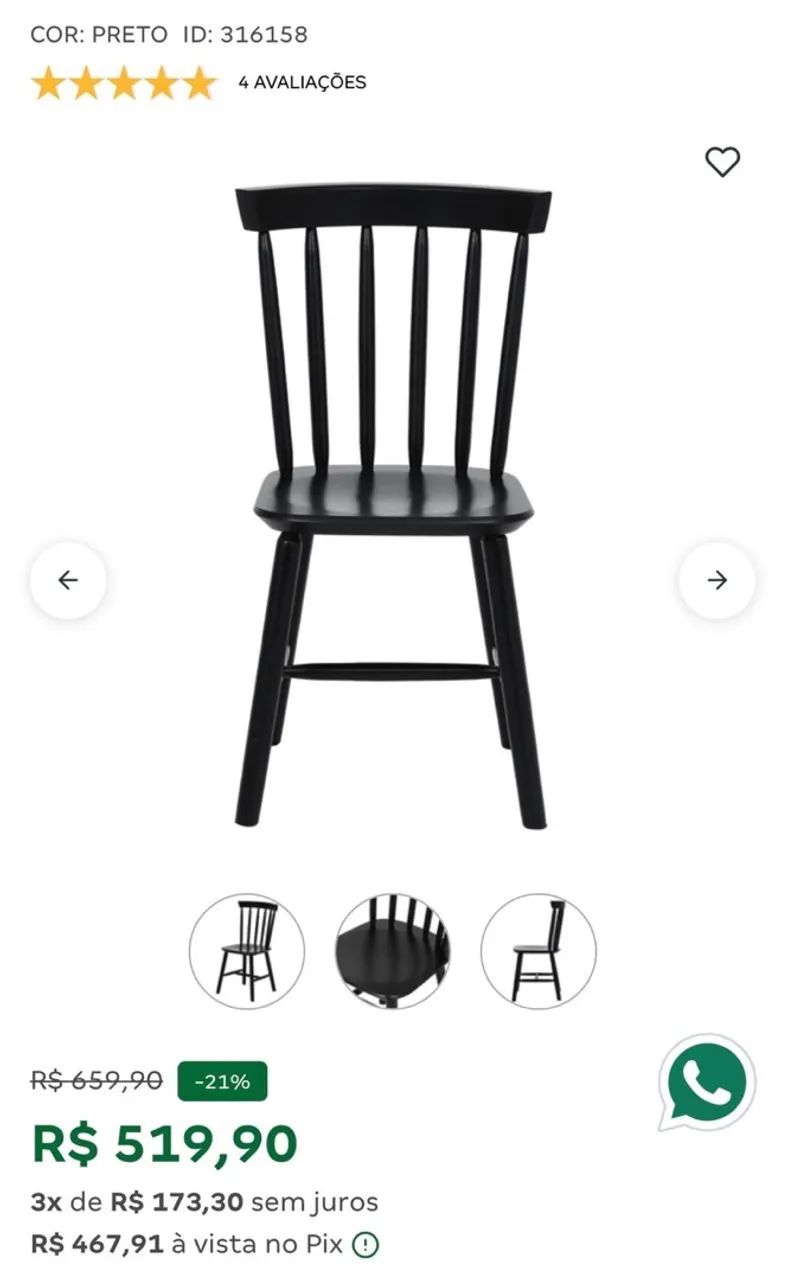Add the chair to favorites with the heart
The height and width of the screenshot is (1280, 785).
722,162
